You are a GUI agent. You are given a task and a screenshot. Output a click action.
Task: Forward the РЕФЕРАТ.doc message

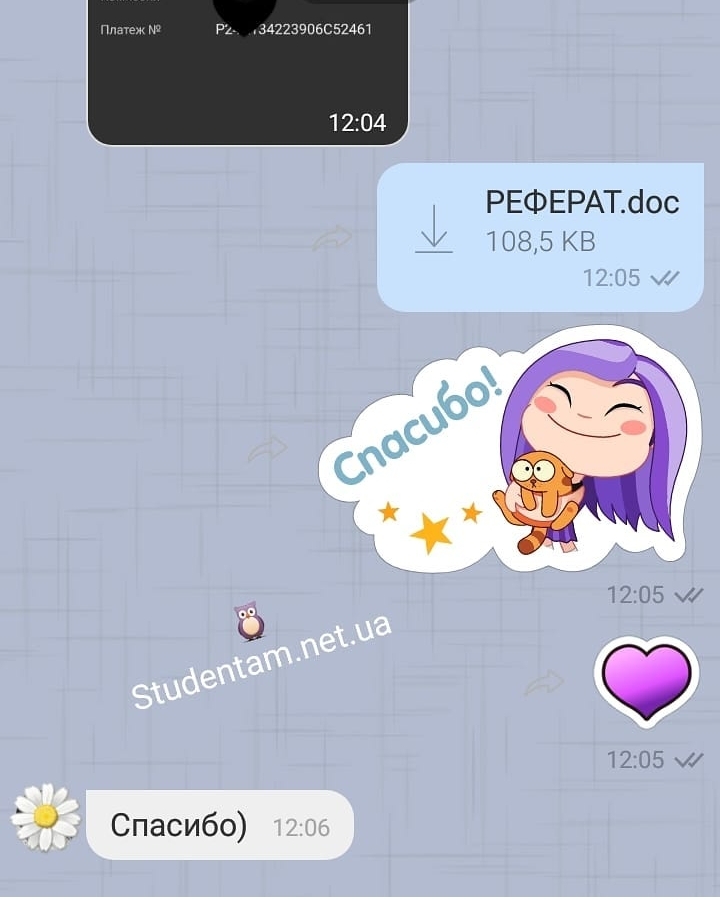331,238
